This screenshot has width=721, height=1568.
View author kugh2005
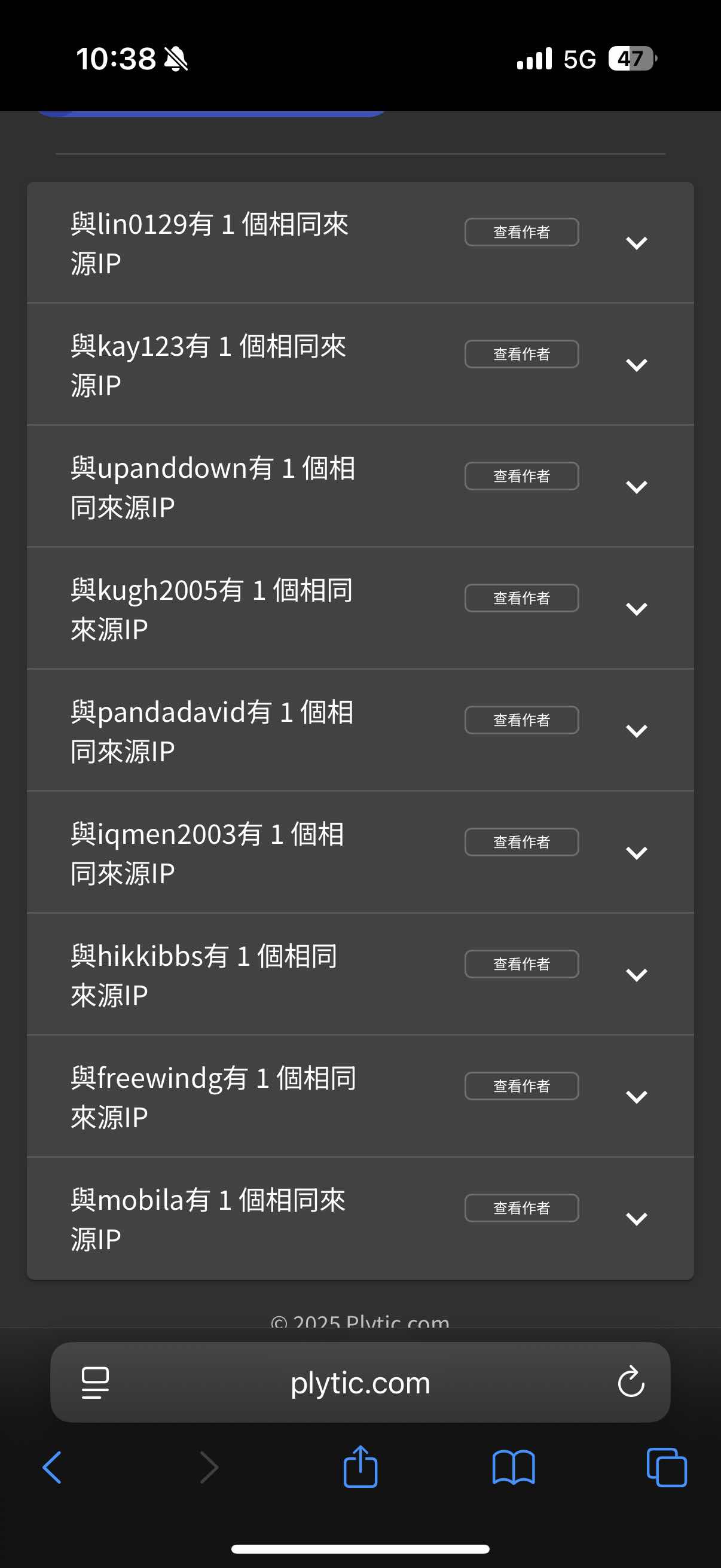tap(521, 598)
